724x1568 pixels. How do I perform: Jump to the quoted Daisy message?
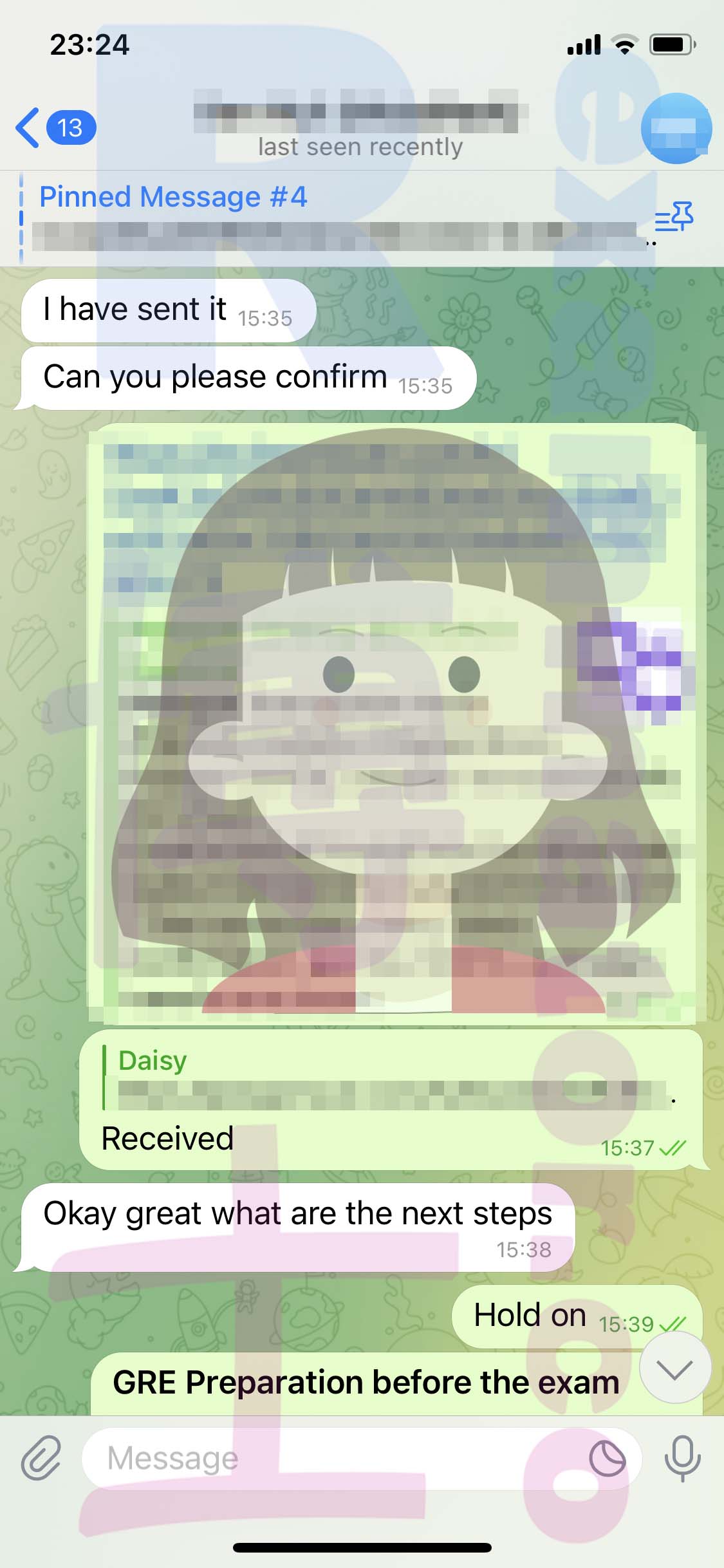(389, 1078)
